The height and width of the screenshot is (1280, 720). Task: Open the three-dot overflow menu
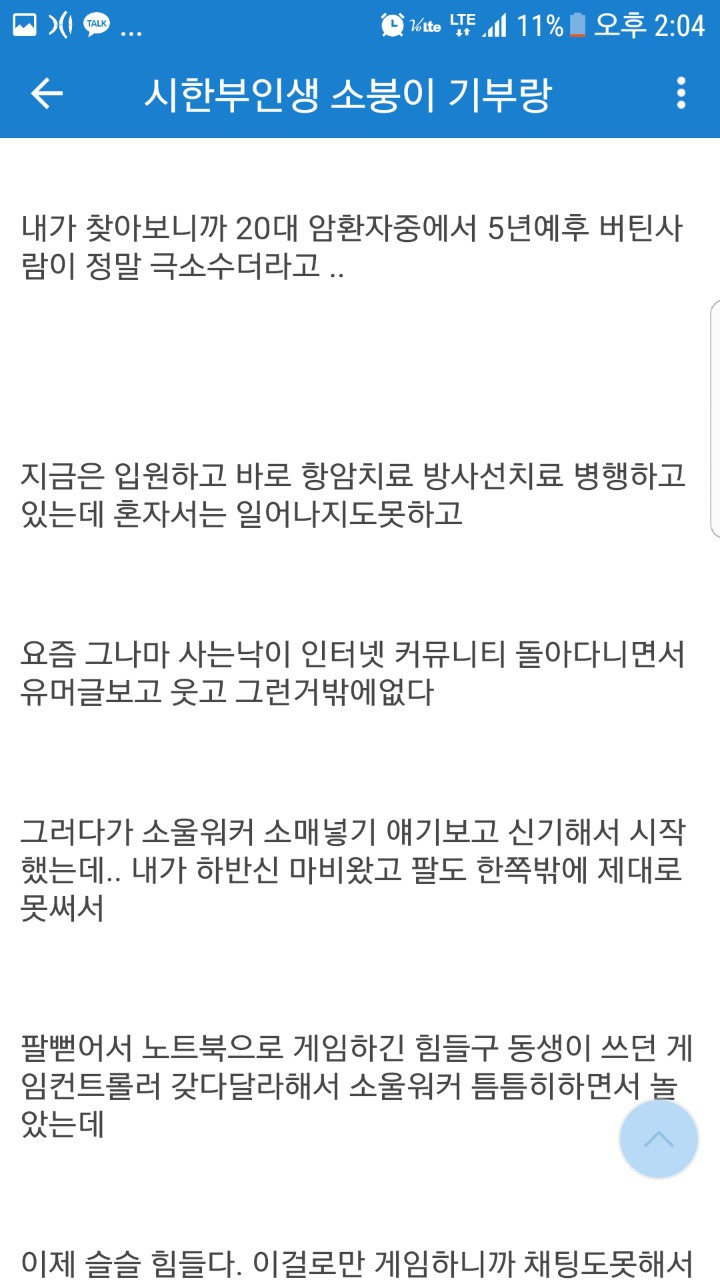coord(681,93)
